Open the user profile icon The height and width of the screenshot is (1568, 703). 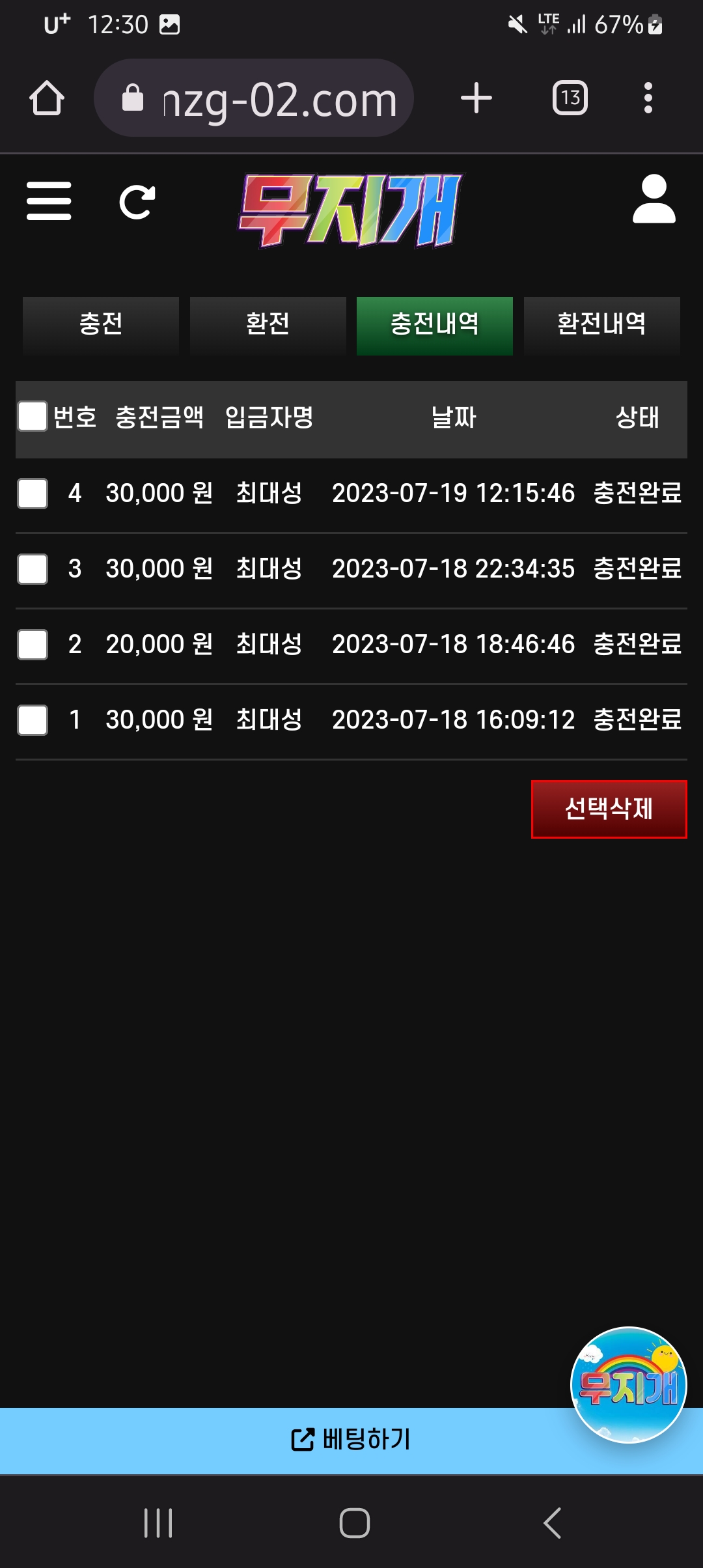point(654,199)
